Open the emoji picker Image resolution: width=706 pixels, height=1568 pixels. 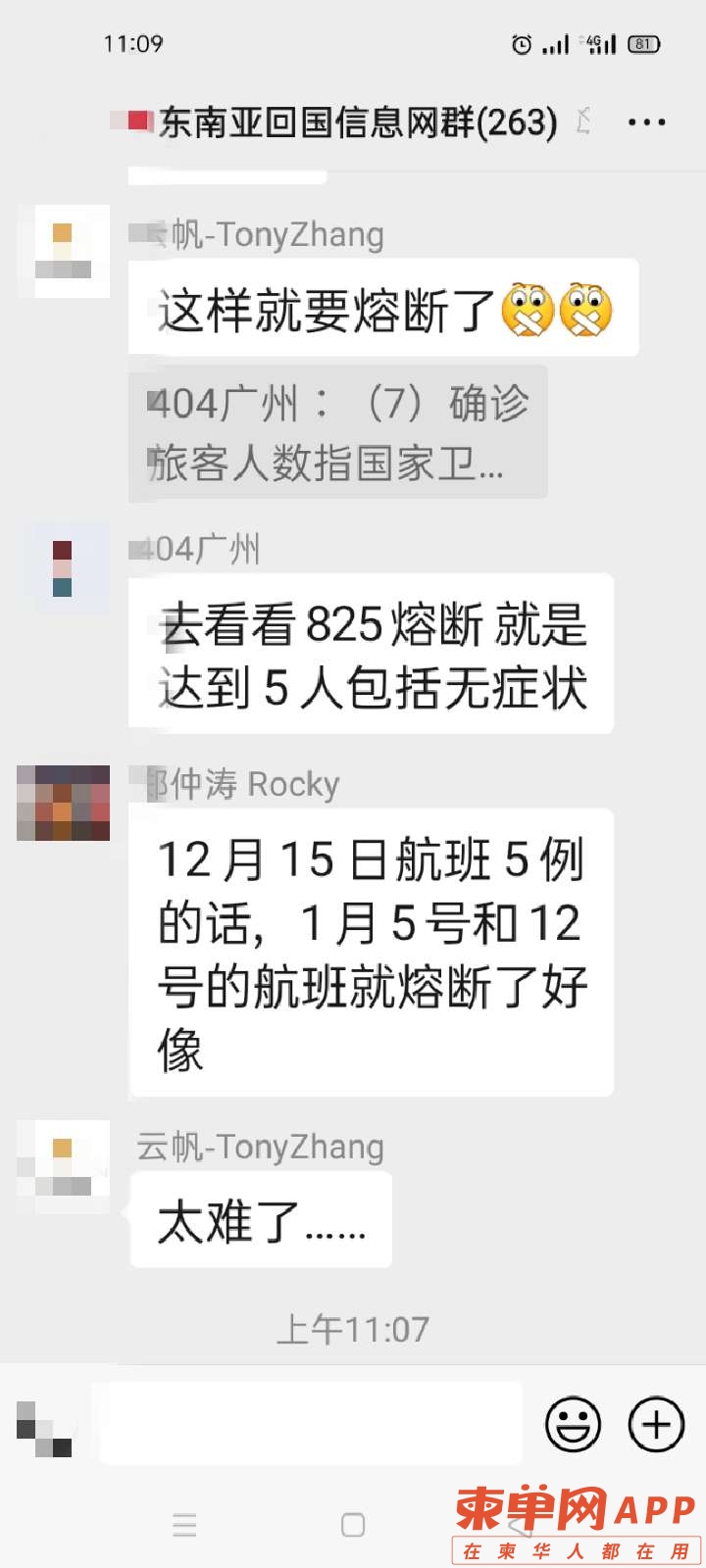tap(573, 1424)
